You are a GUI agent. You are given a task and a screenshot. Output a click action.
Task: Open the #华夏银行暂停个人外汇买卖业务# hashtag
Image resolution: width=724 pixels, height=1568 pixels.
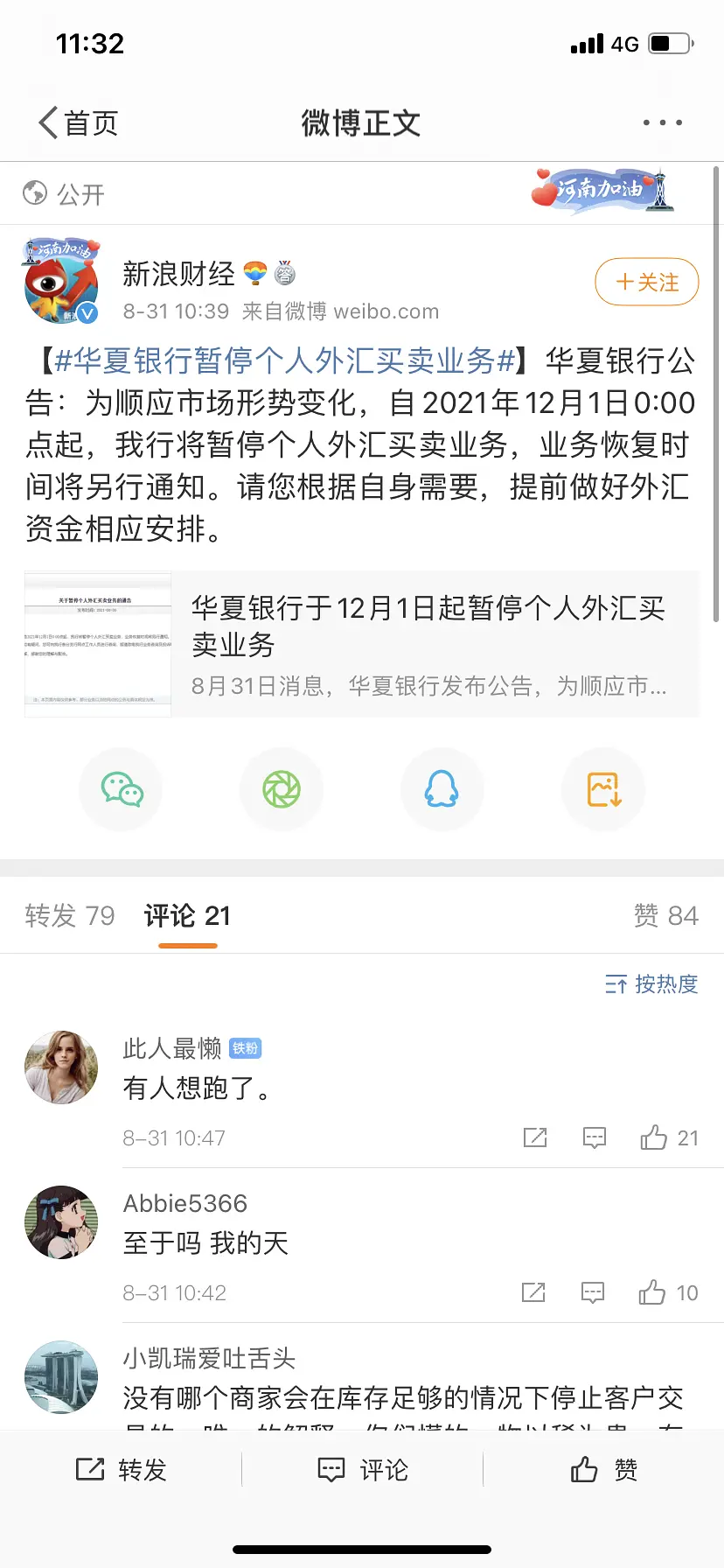click(x=285, y=360)
